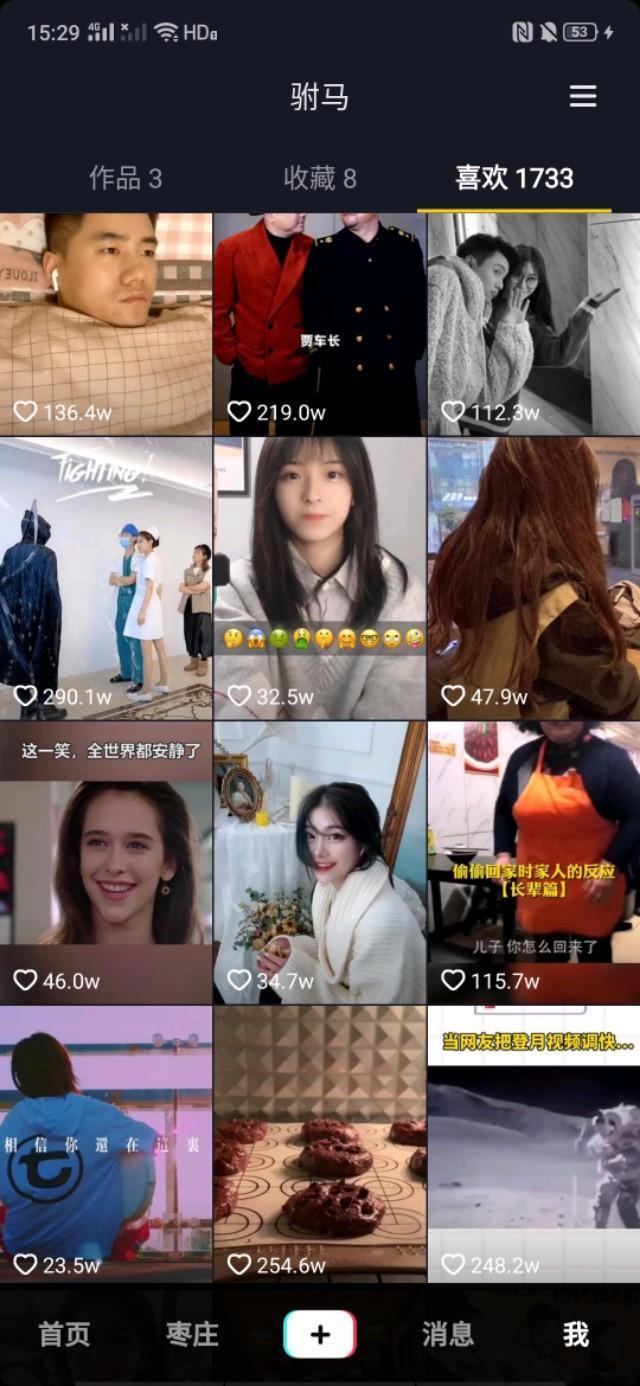Screen dimensions: 640x1386
Task: Open the moon landing video, 248.2w likes
Action: pos(534,1145)
